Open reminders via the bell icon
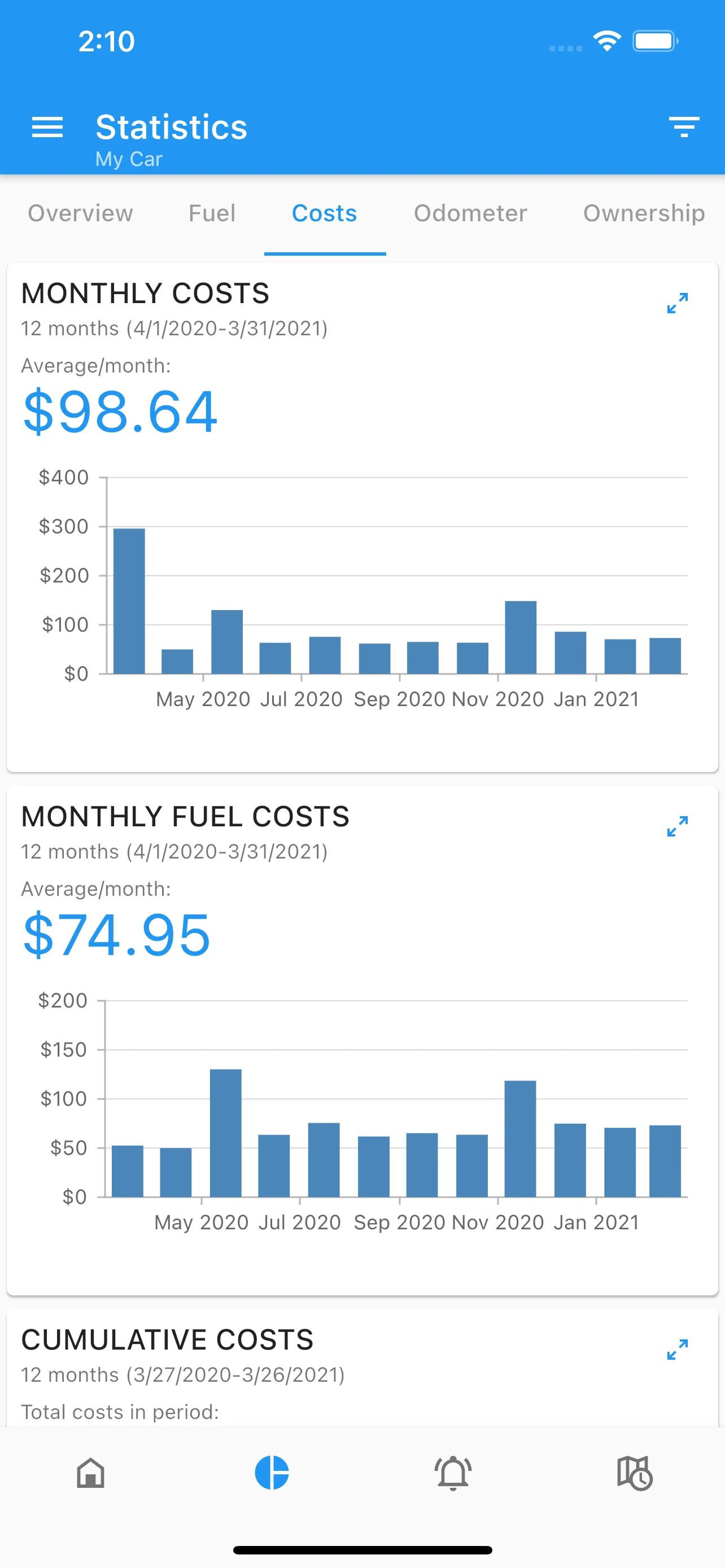 (x=453, y=1473)
